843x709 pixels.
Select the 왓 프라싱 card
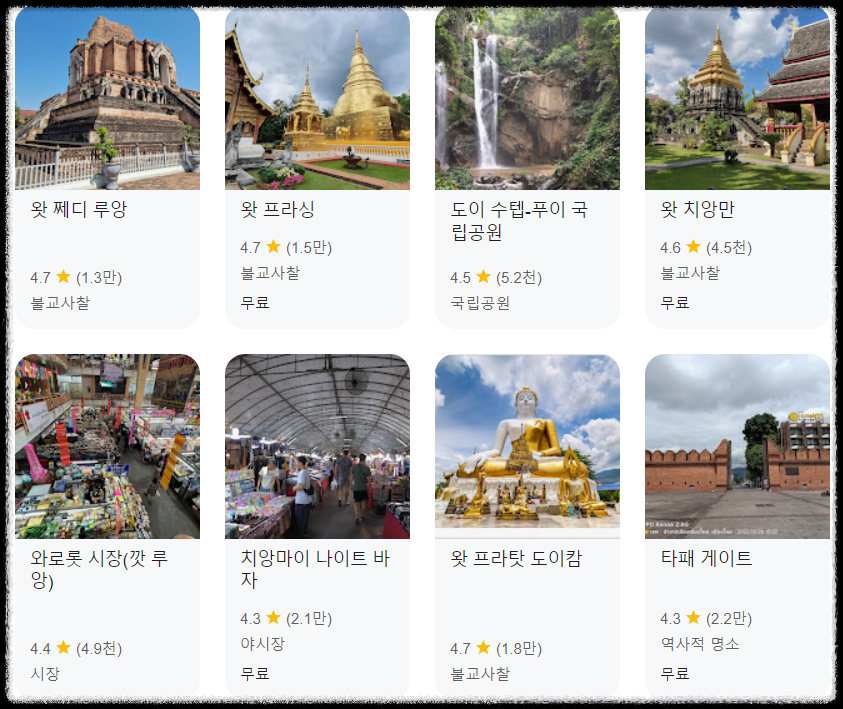click(x=317, y=167)
